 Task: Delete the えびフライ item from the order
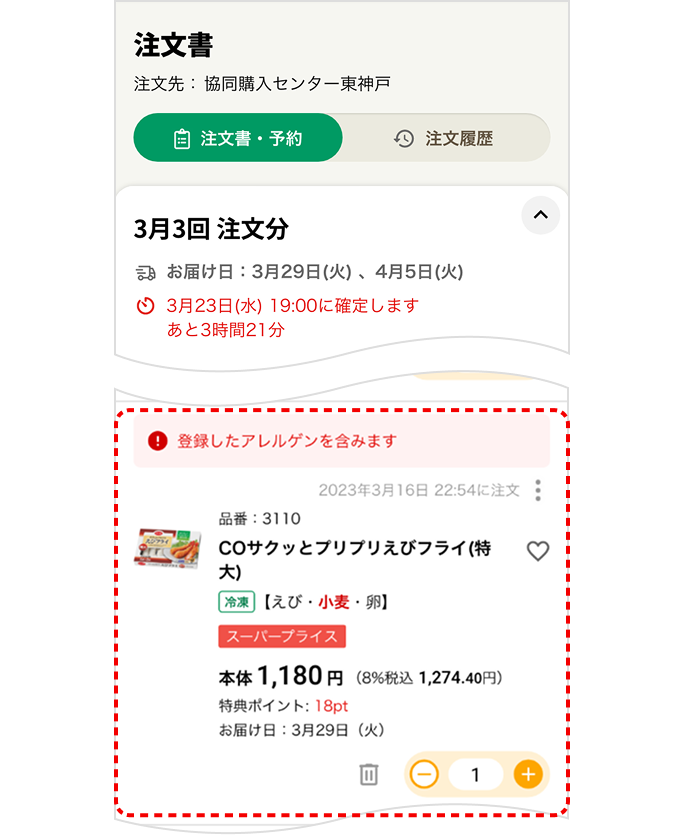[369, 774]
